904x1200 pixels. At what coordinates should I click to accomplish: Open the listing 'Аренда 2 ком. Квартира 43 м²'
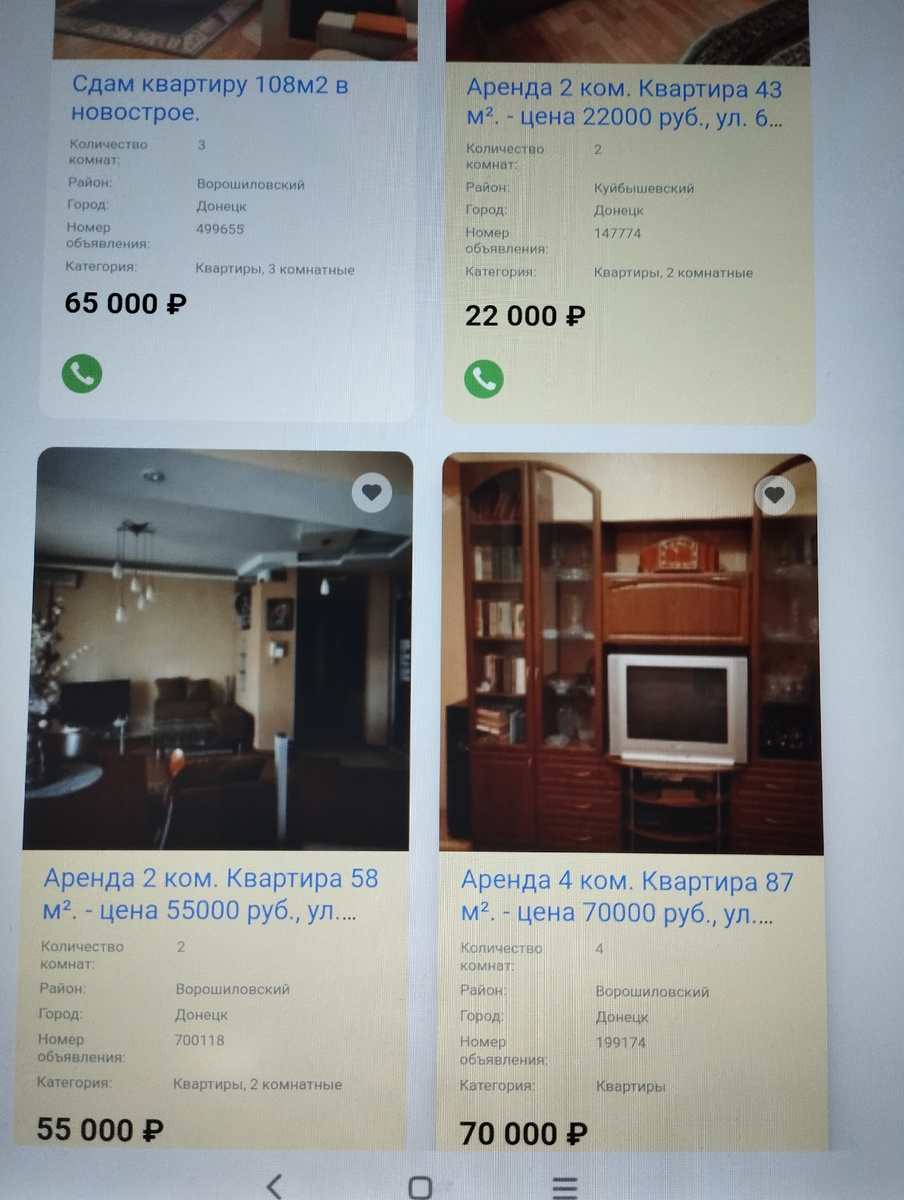pyautogui.click(x=624, y=103)
